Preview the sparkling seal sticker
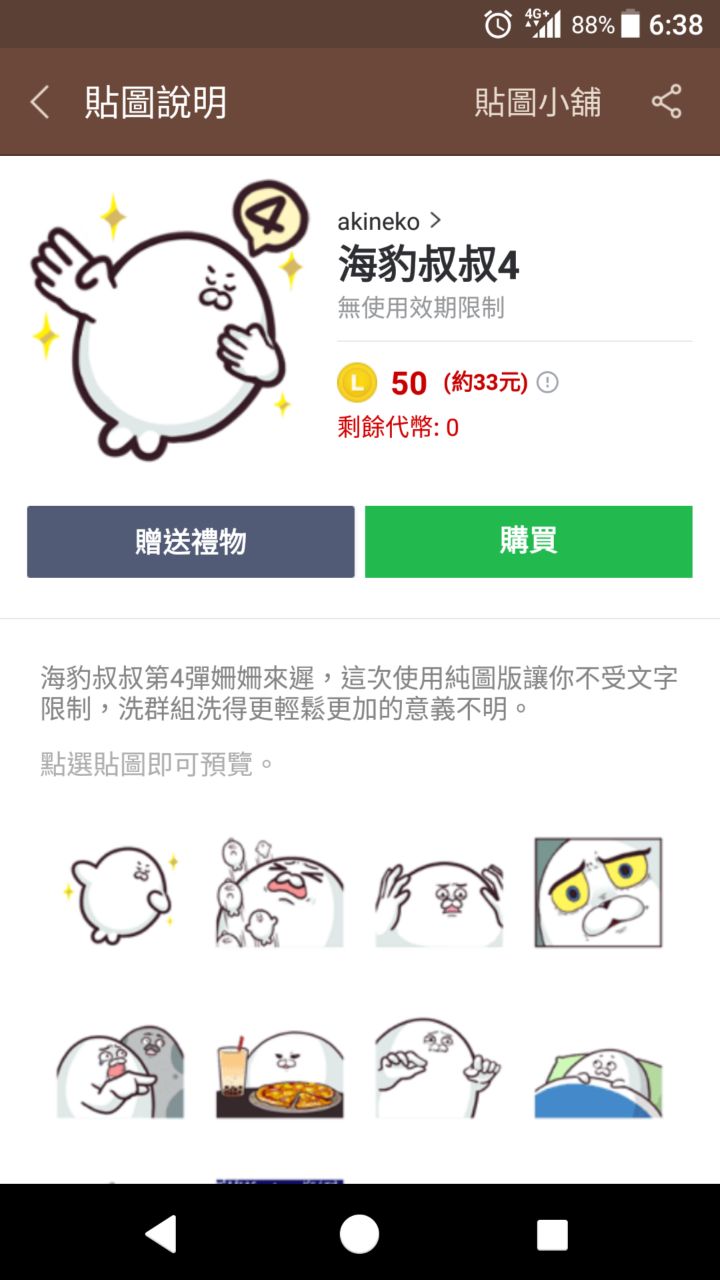Viewport: 720px width, 1280px height. coord(120,892)
